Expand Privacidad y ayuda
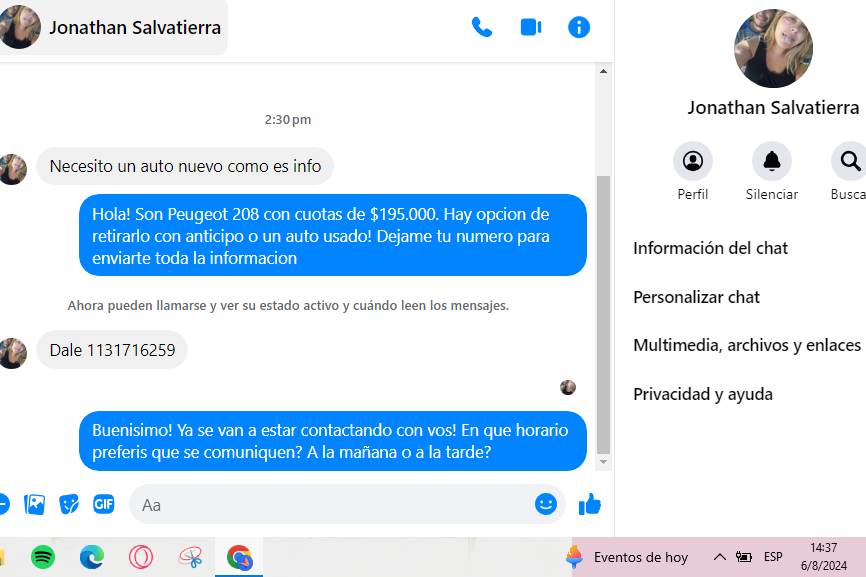The width and height of the screenshot is (866, 577). pyautogui.click(x=702, y=394)
